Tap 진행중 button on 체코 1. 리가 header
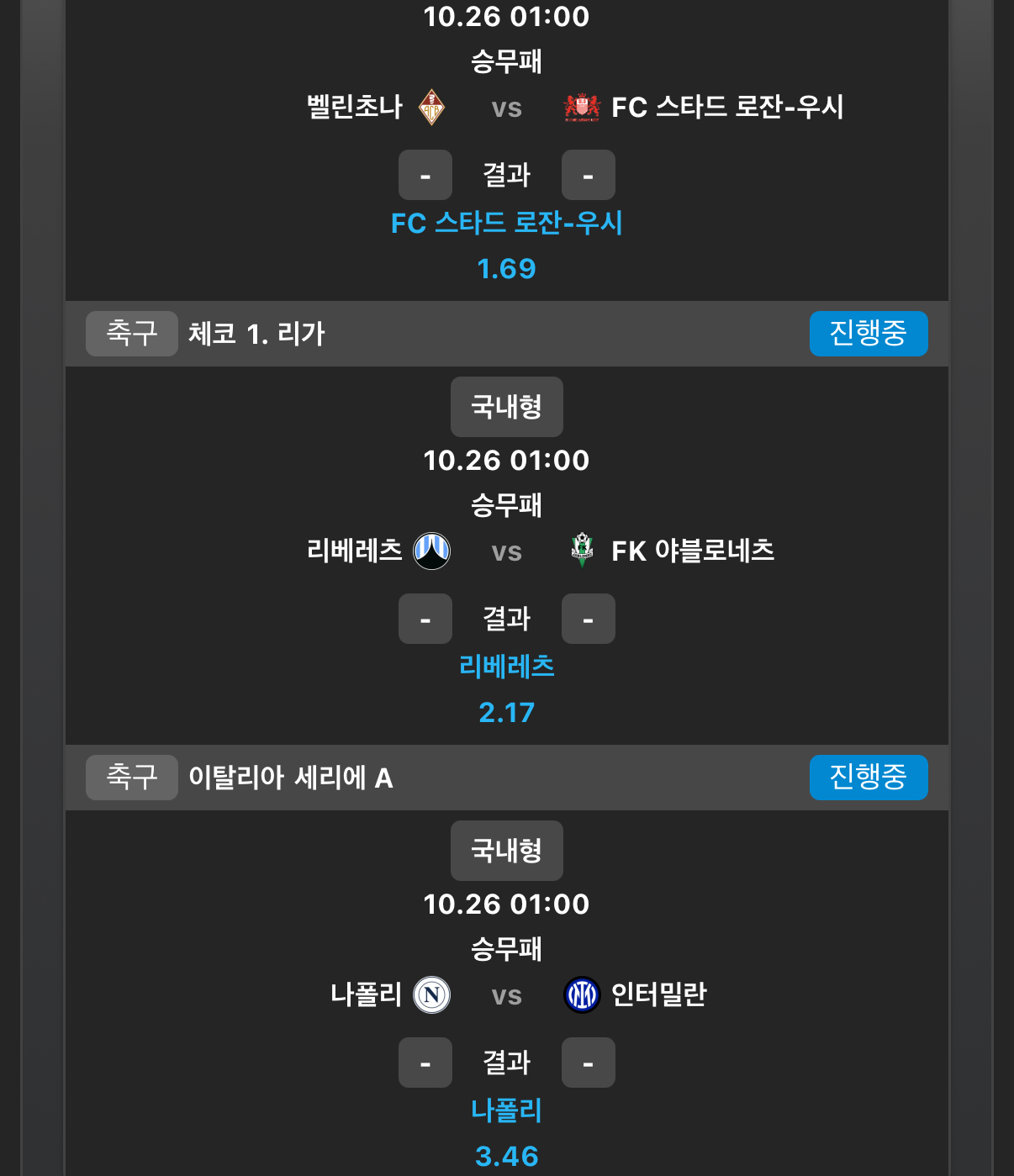Image resolution: width=1014 pixels, height=1176 pixels. pos(868,334)
